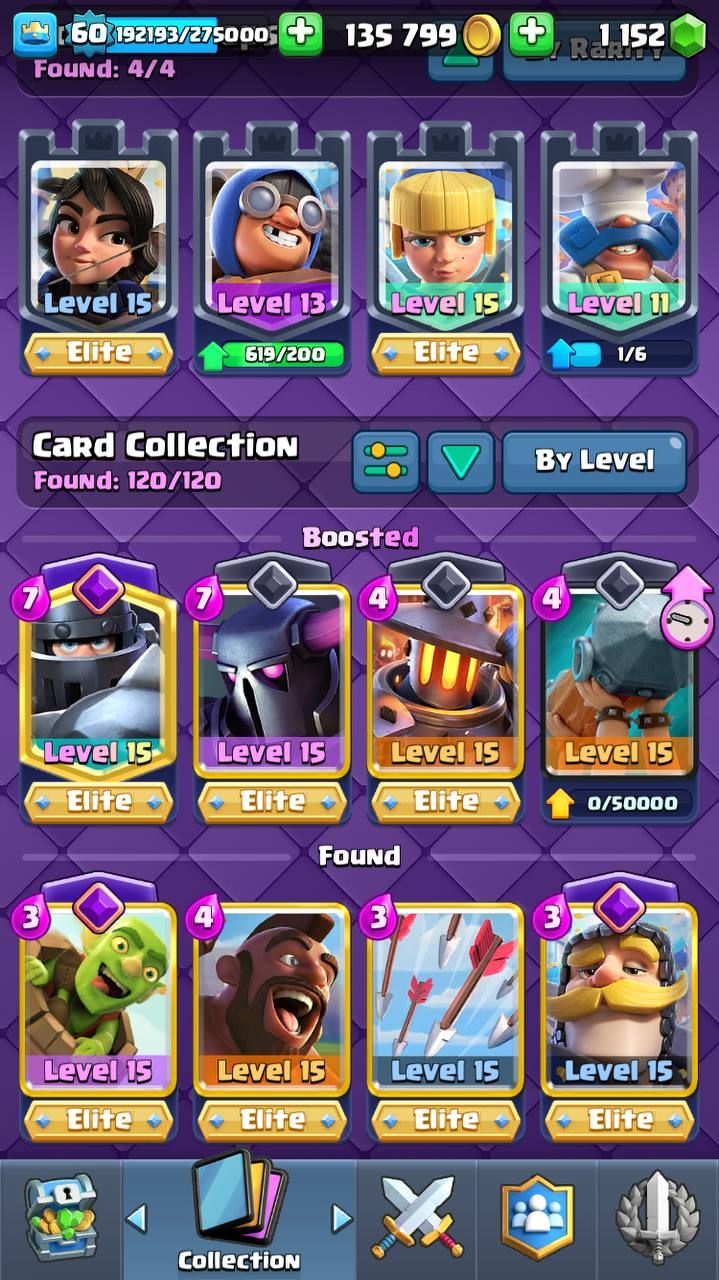The height and width of the screenshot is (1280, 719).
Task: Open the Shop chest tab
Action: coord(60,1217)
